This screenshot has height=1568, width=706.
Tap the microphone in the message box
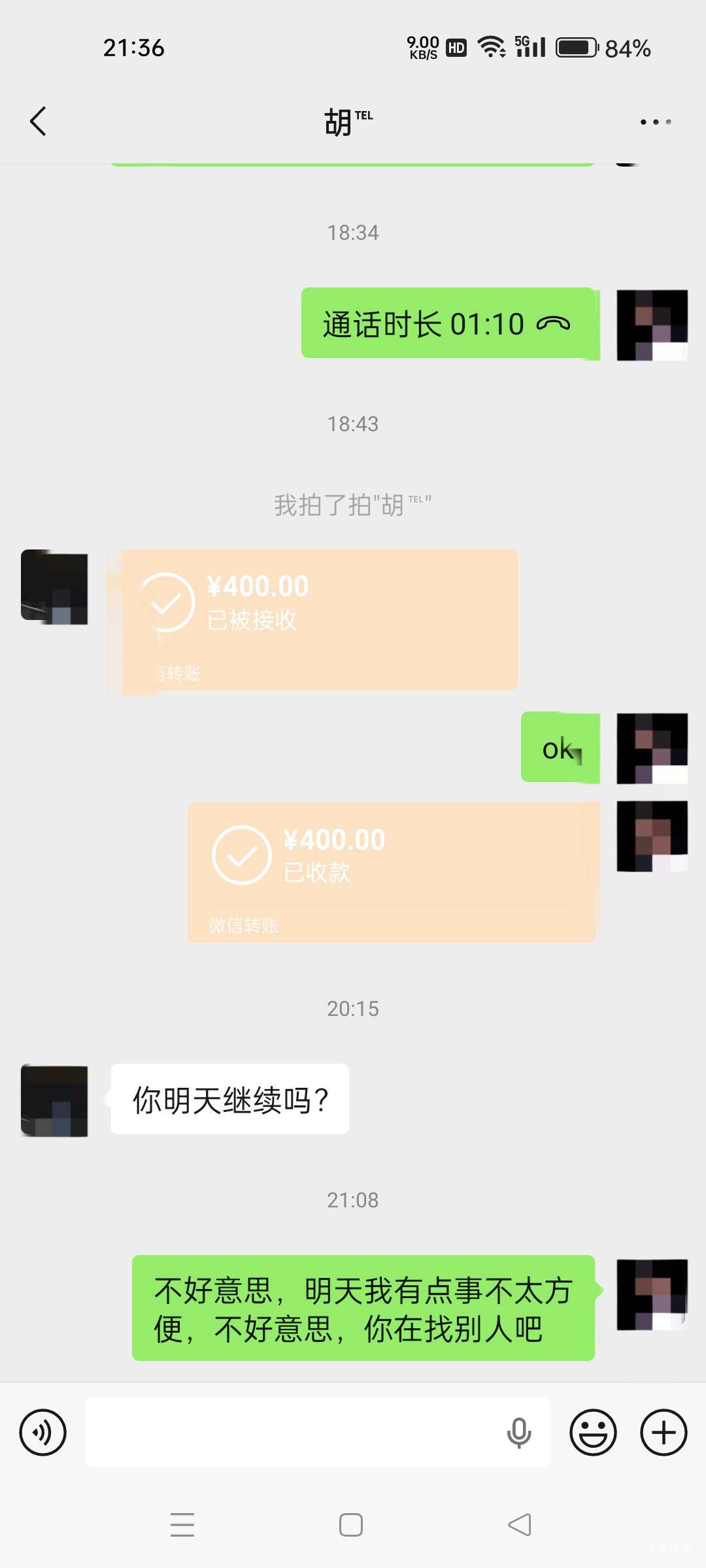tap(519, 1433)
